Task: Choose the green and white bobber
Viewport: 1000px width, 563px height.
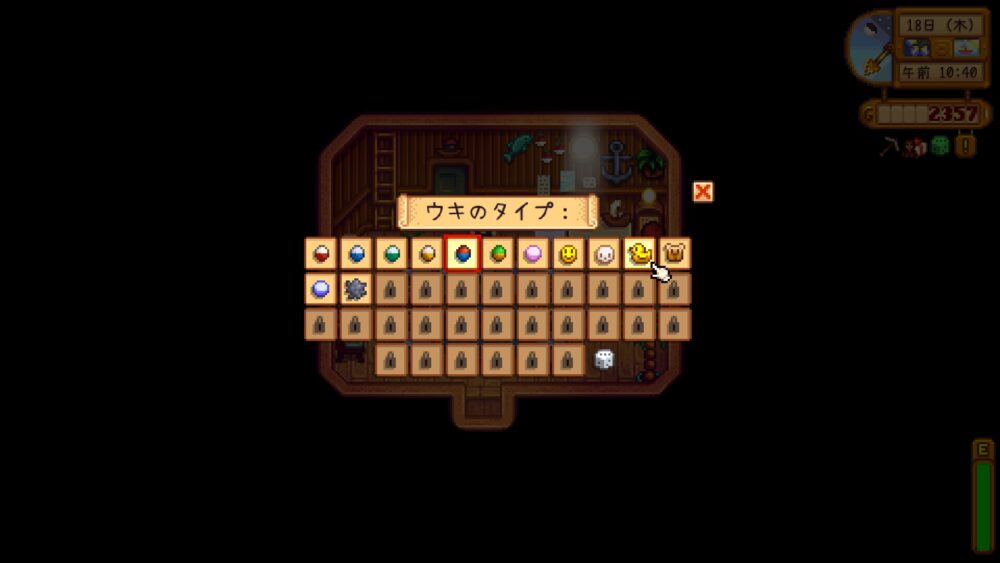Action: point(392,254)
